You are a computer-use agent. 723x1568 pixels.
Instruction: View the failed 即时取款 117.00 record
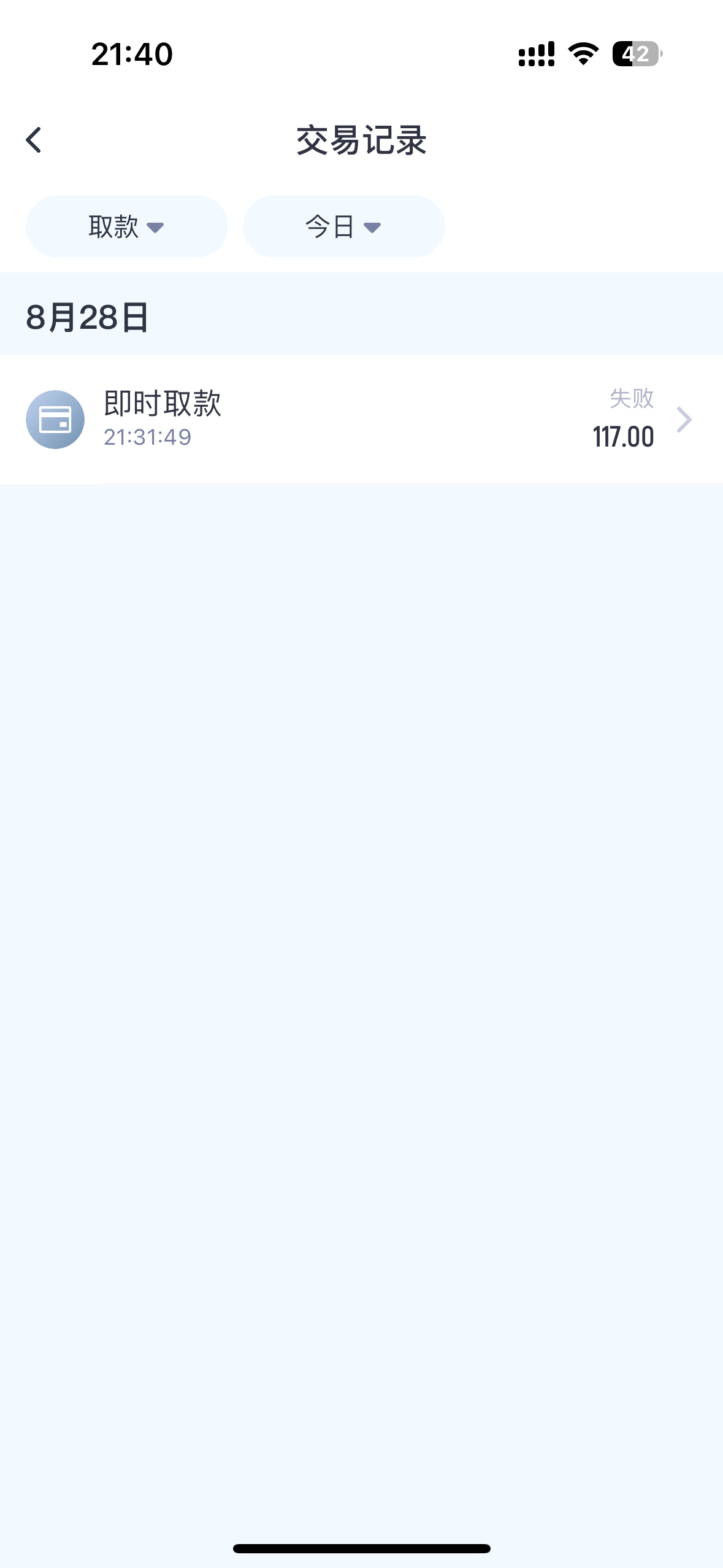(361, 420)
